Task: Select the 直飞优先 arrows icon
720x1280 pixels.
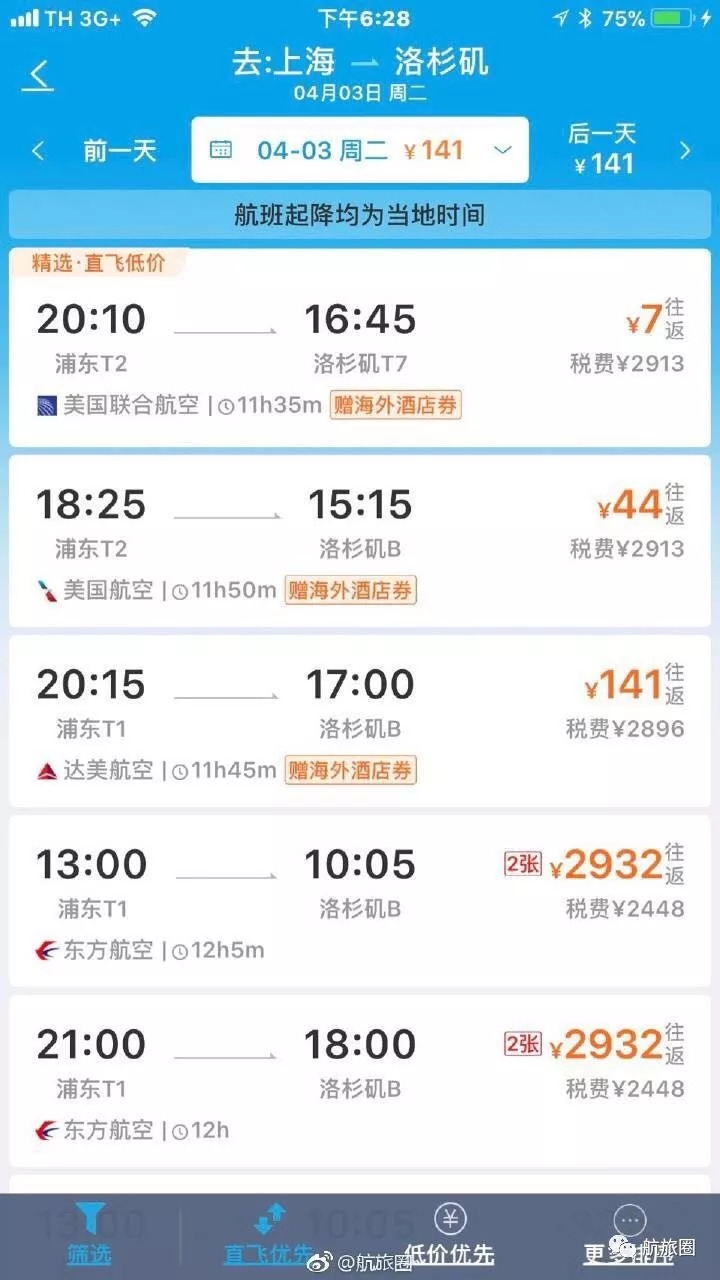Action: click(x=267, y=1220)
